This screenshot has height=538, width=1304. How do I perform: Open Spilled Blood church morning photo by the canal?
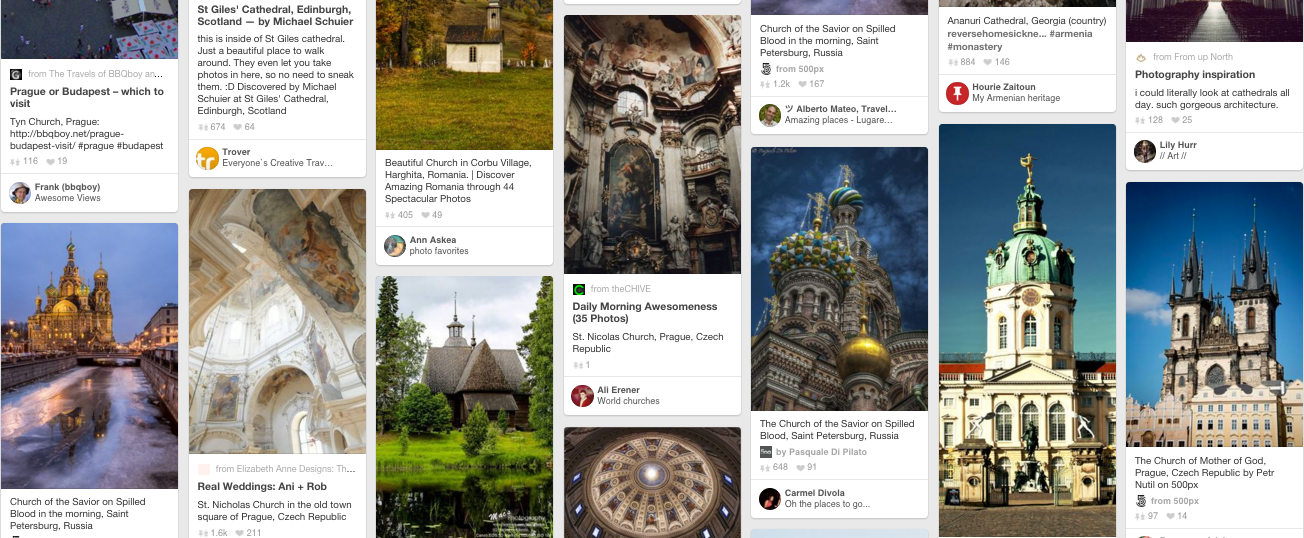[x=89, y=355]
